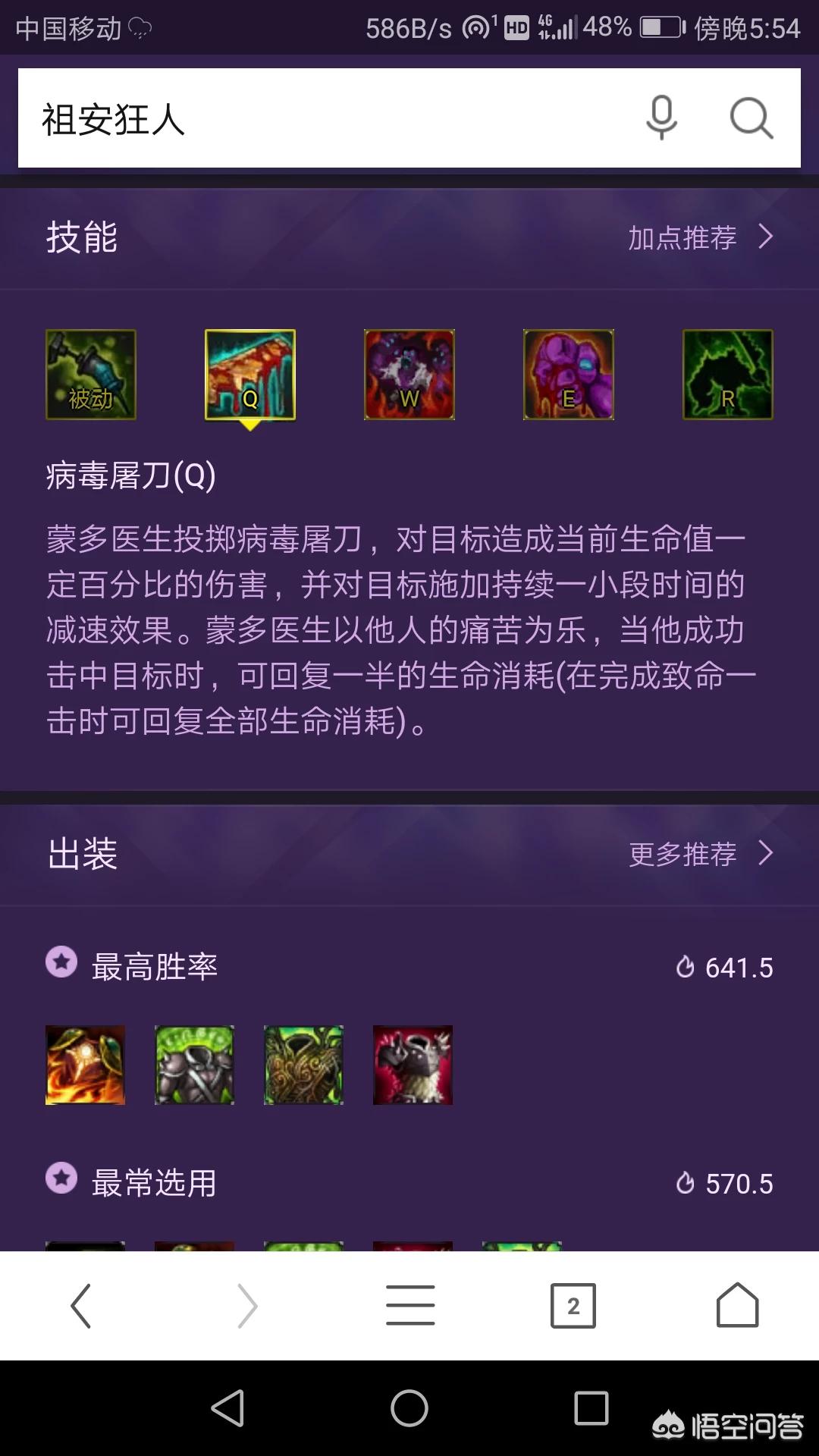Open the browser menu with three lines
The width and height of the screenshot is (819, 1456).
point(410,1305)
